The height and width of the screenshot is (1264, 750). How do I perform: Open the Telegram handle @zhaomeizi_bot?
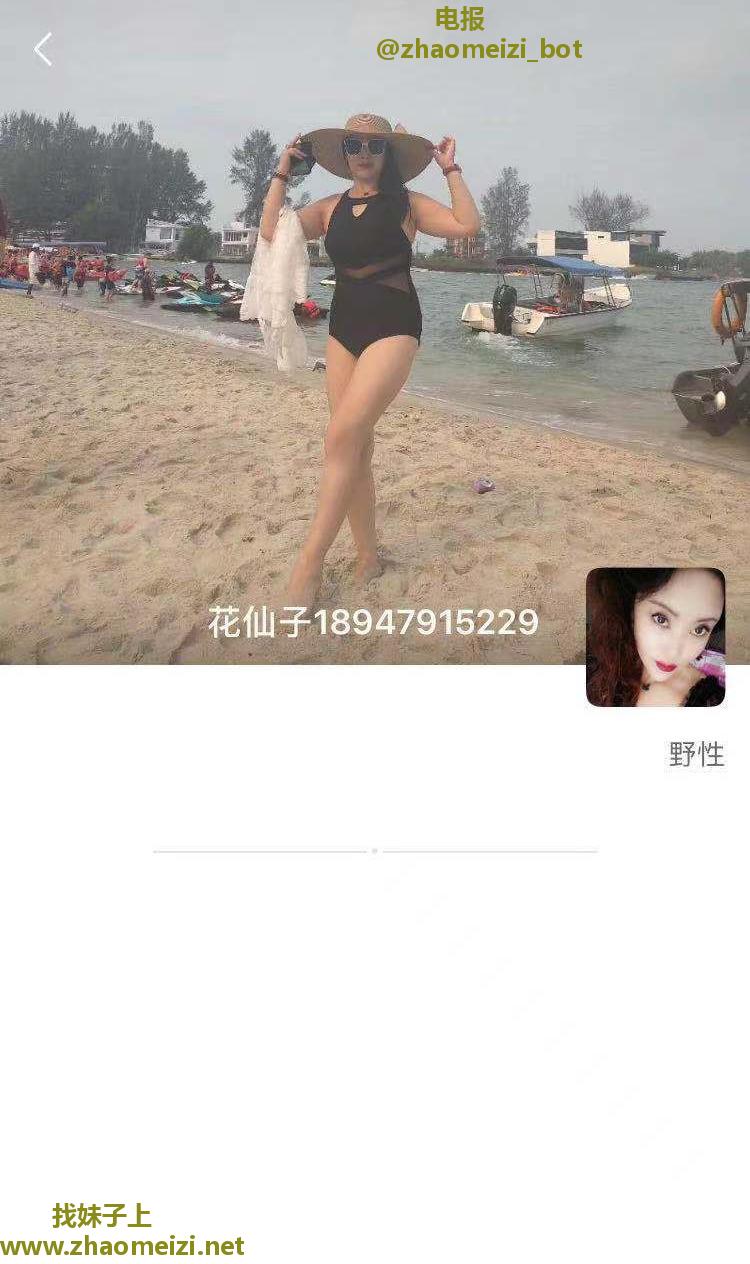pos(478,49)
